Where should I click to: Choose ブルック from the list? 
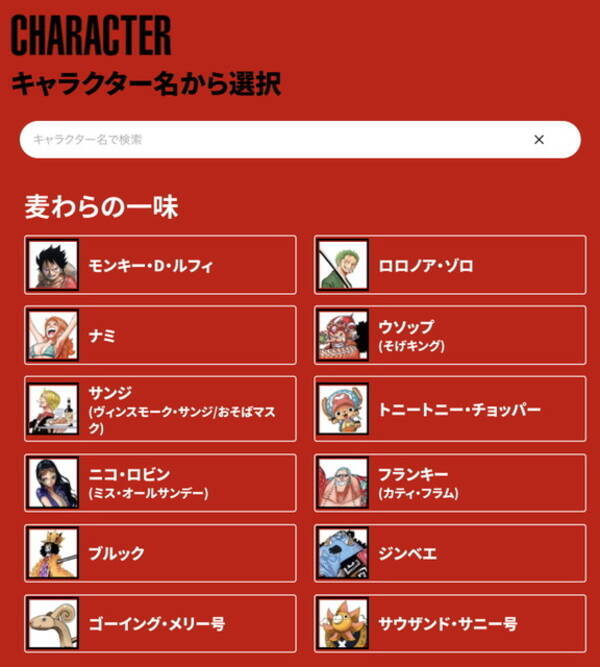160,553
